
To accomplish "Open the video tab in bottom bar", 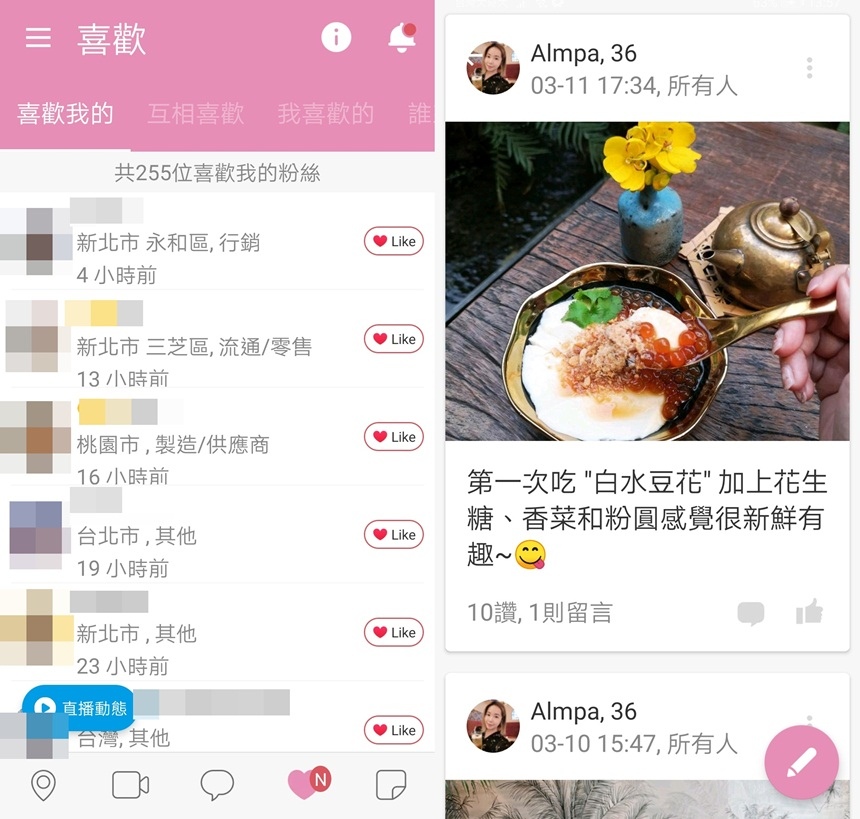I will click(130, 786).
